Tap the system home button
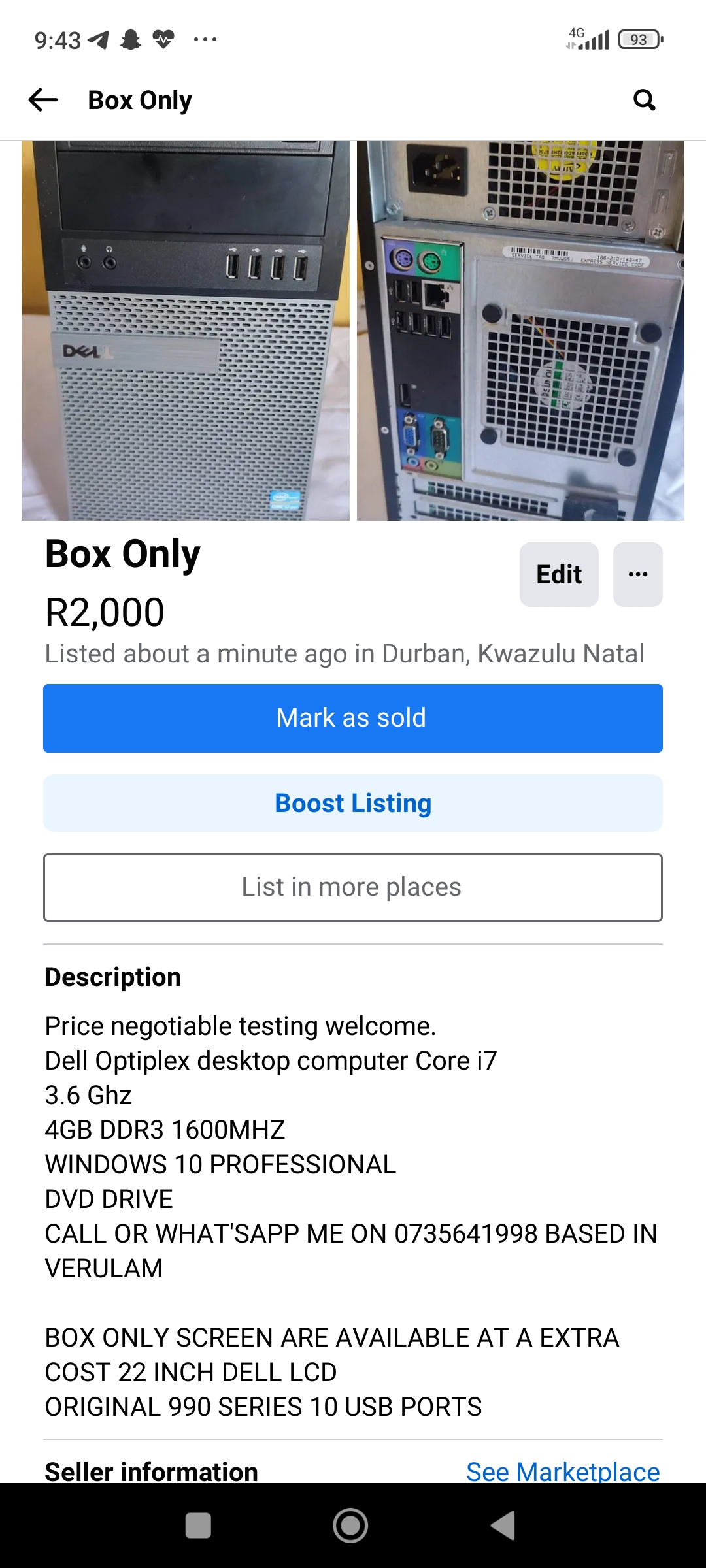 coord(350,1526)
